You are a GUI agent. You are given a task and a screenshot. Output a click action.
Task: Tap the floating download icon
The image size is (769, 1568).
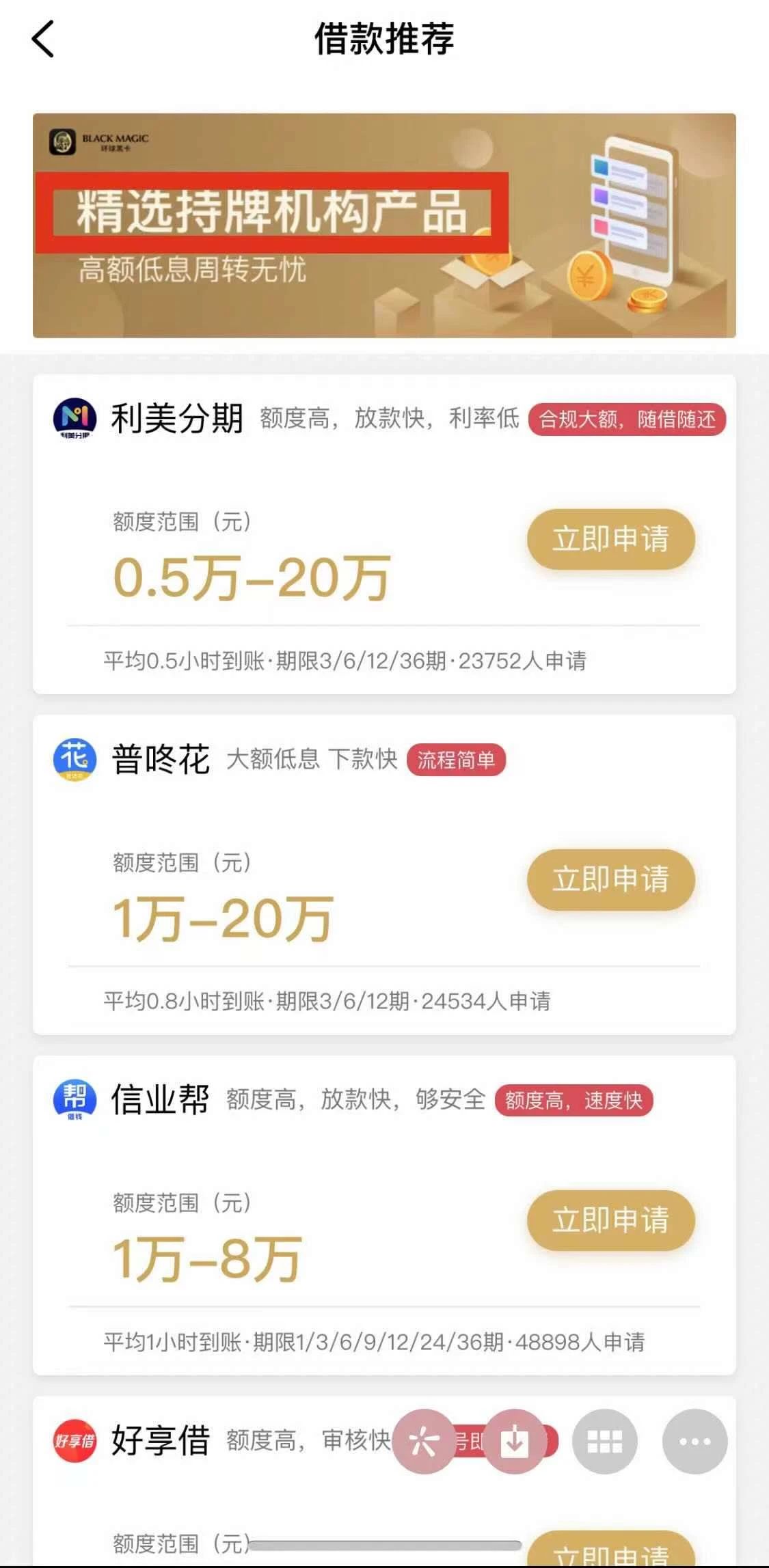click(x=515, y=1441)
